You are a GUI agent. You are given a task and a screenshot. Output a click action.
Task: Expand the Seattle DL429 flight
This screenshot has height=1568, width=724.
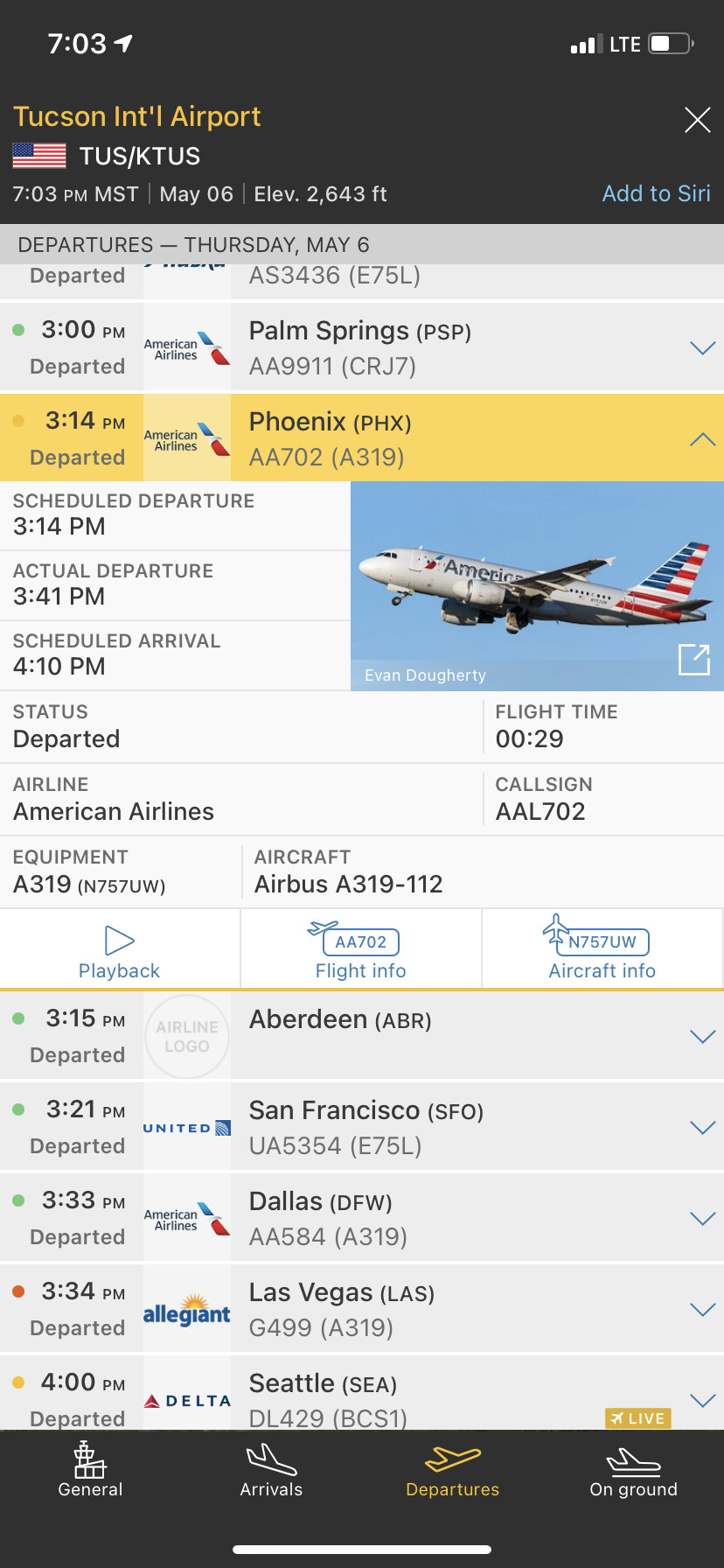tap(702, 1400)
